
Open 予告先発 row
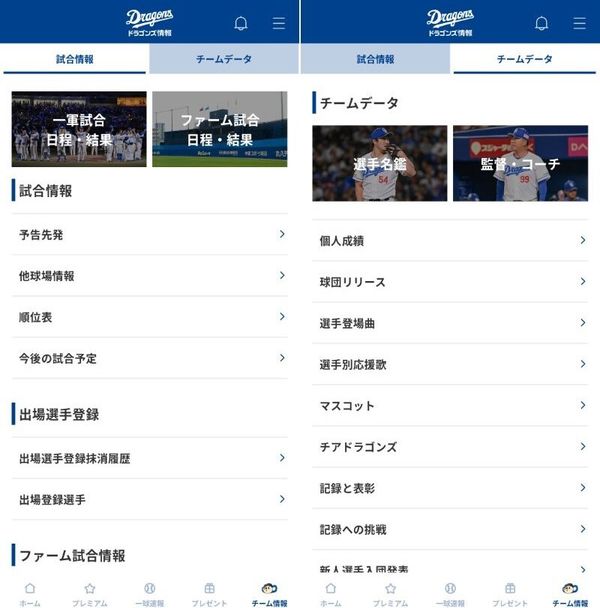(x=150, y=235)
